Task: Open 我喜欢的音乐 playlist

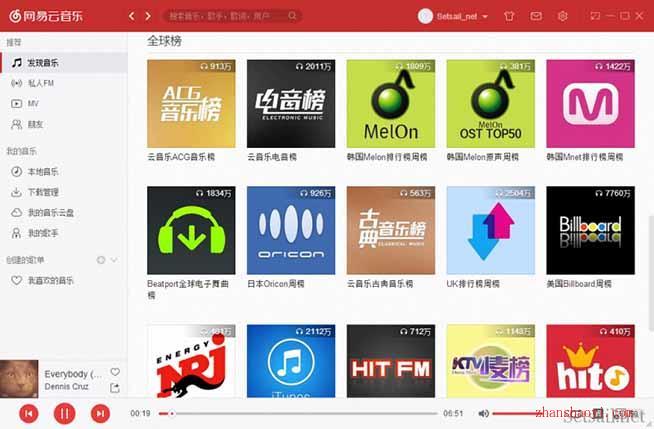Action: pos(49,281)
